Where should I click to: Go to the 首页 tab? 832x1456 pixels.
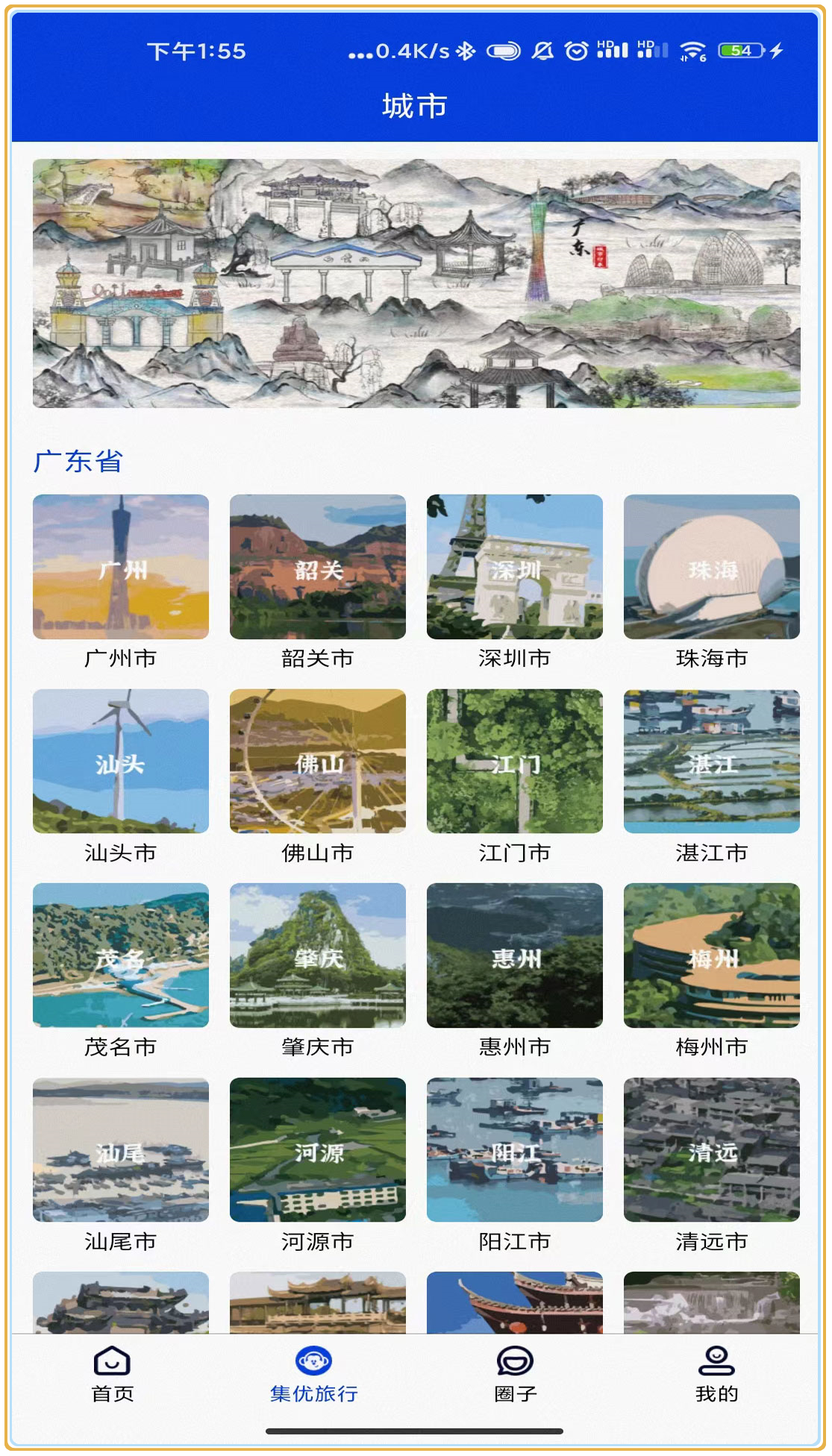click(x=112, y=1374)
